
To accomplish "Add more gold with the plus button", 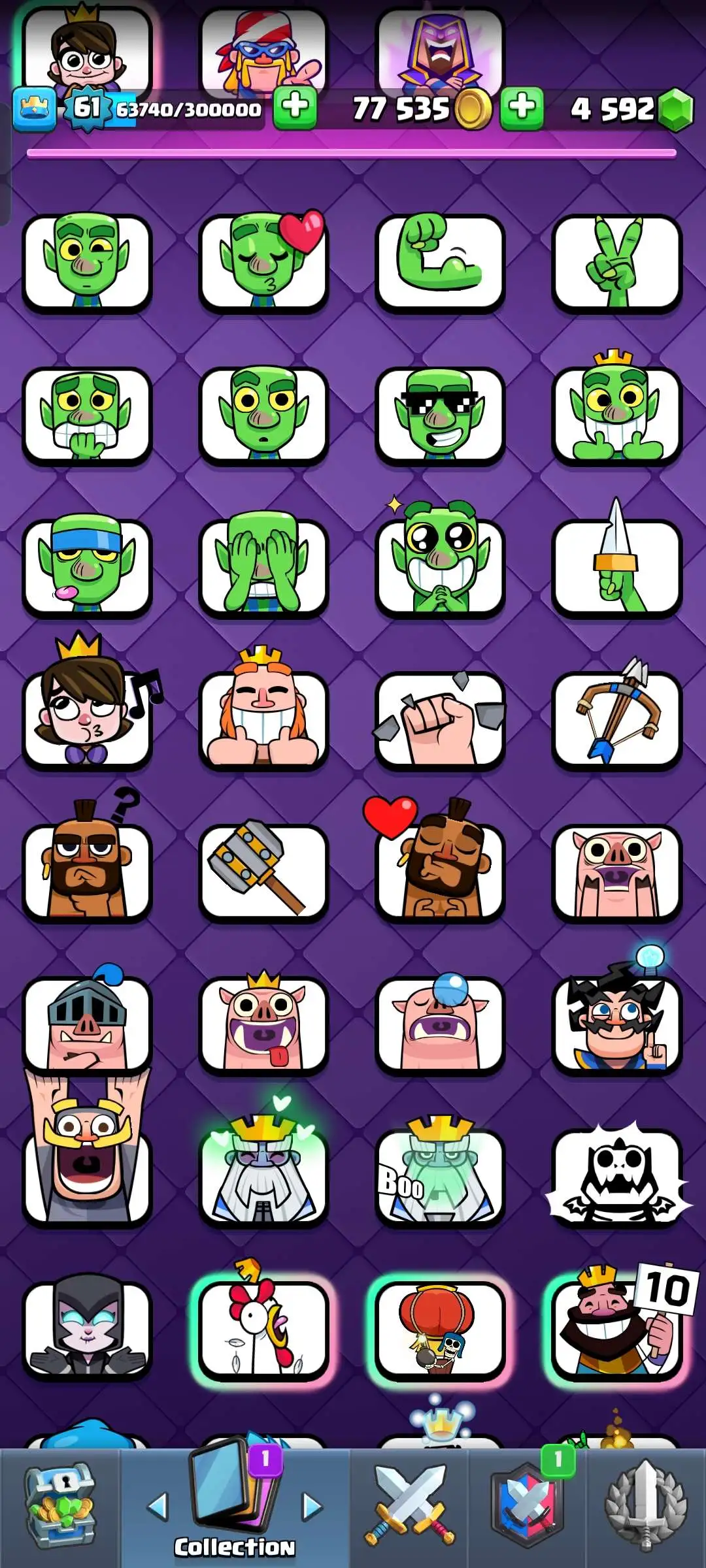I will 295,107.
